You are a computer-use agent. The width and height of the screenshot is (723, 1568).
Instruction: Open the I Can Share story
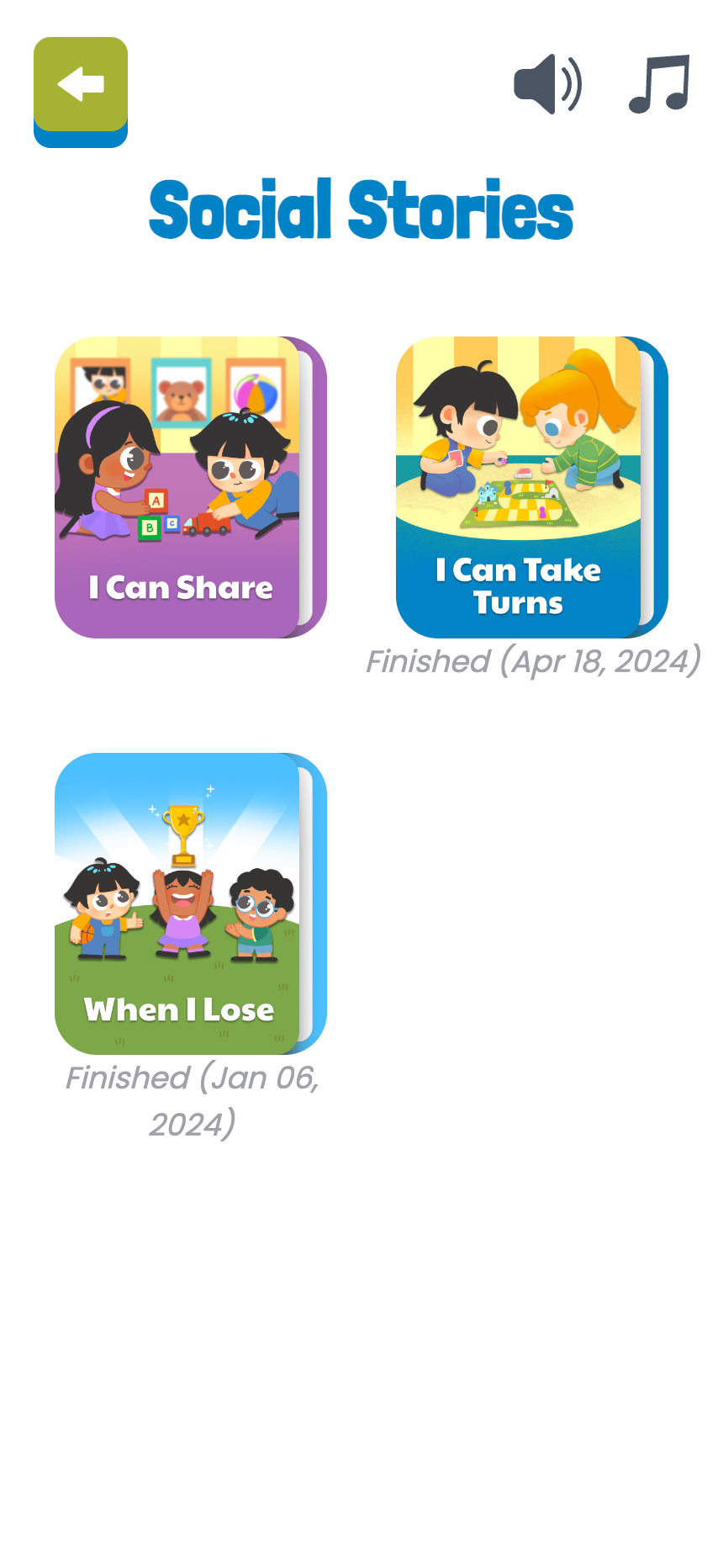pyautogui.click(x=190, y=487)
